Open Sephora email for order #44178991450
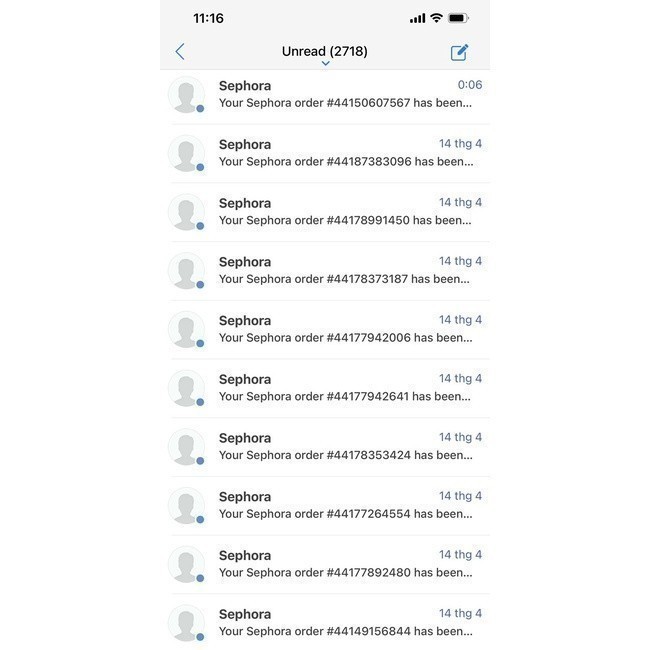650x650 pixels. tap(345, 212)
